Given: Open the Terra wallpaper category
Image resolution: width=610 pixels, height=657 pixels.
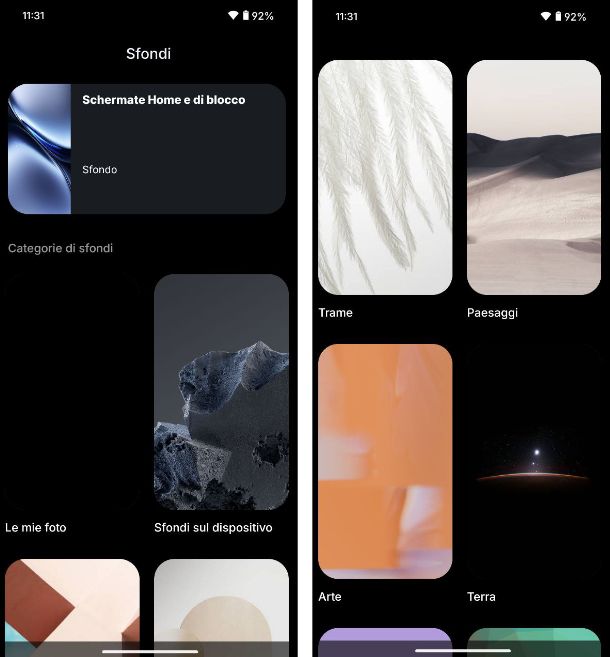Looking at the screenshot, I should 534,461.
